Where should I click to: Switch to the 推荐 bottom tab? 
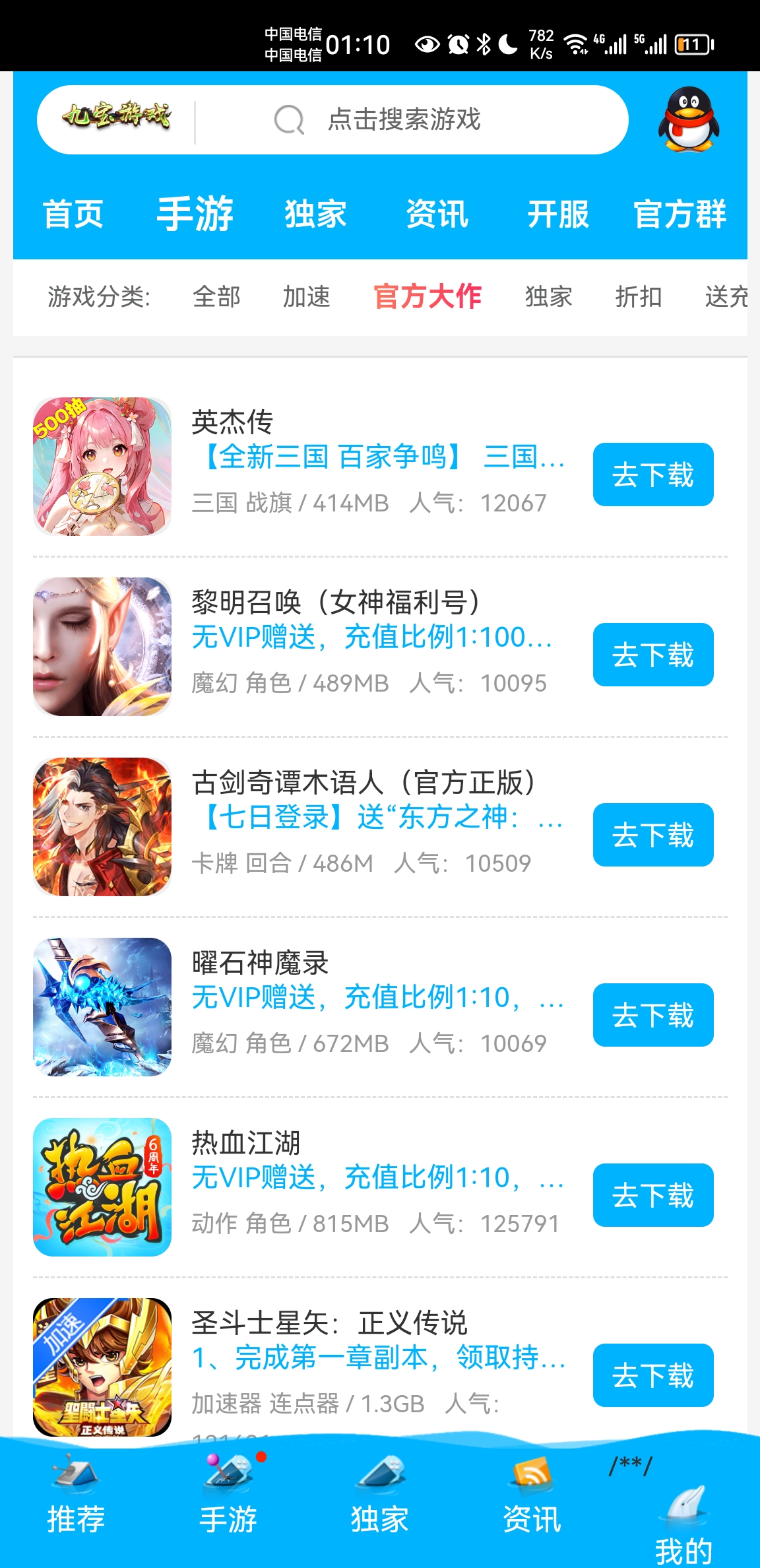(76, 1499)
